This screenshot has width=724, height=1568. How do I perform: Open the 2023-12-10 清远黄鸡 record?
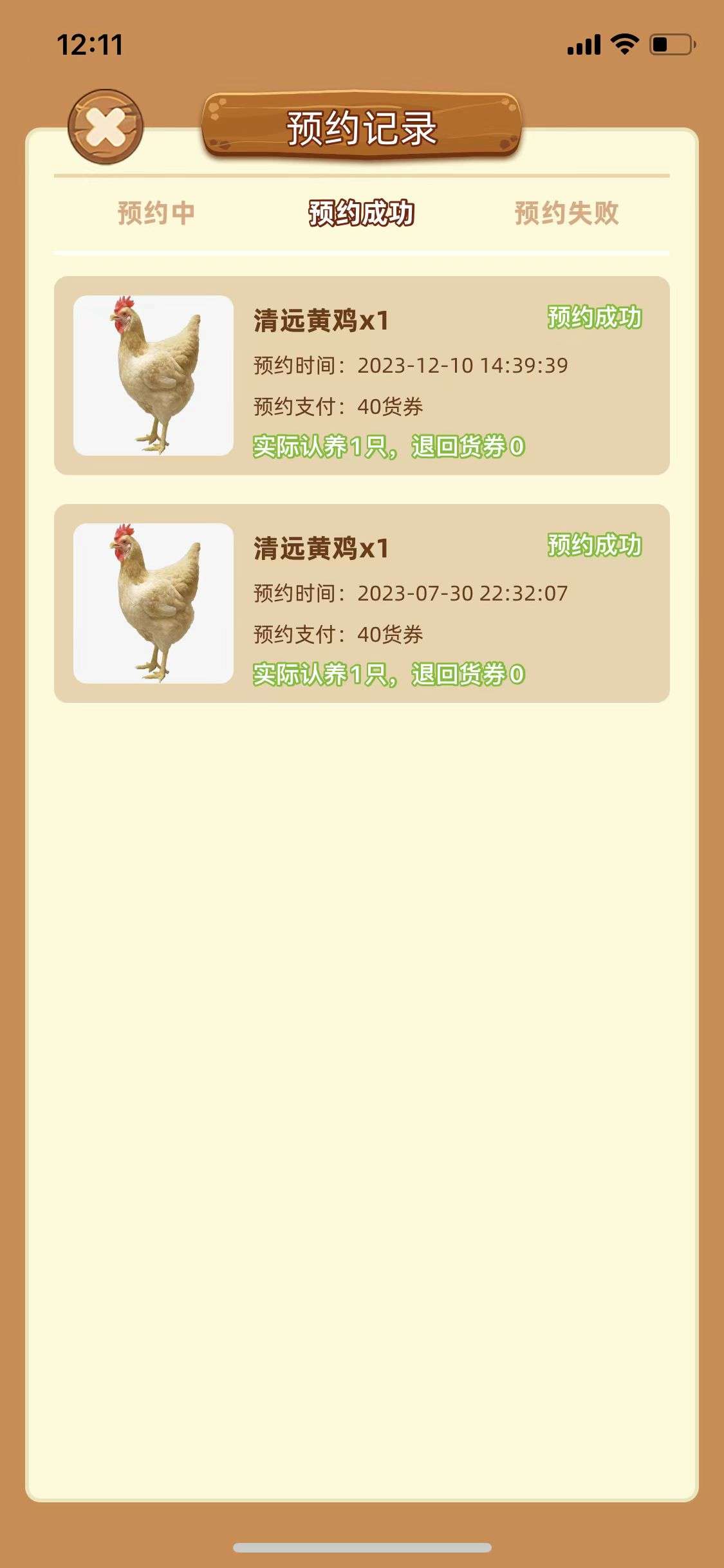click(362, 375)
